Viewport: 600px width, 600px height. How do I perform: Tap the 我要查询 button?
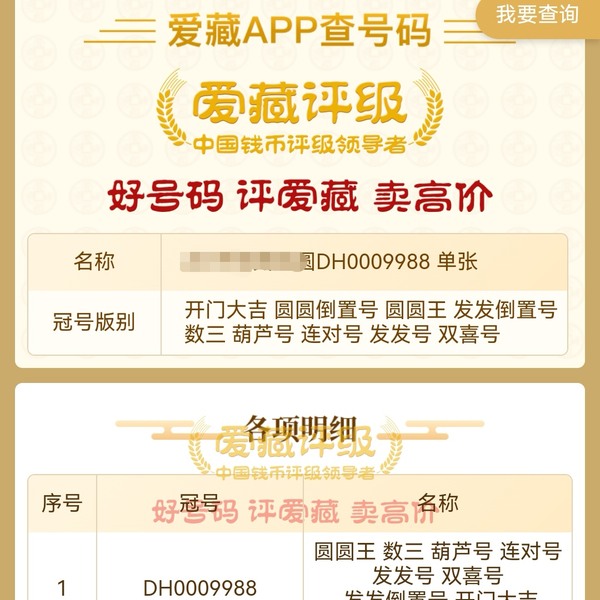(x=537, y=14)
